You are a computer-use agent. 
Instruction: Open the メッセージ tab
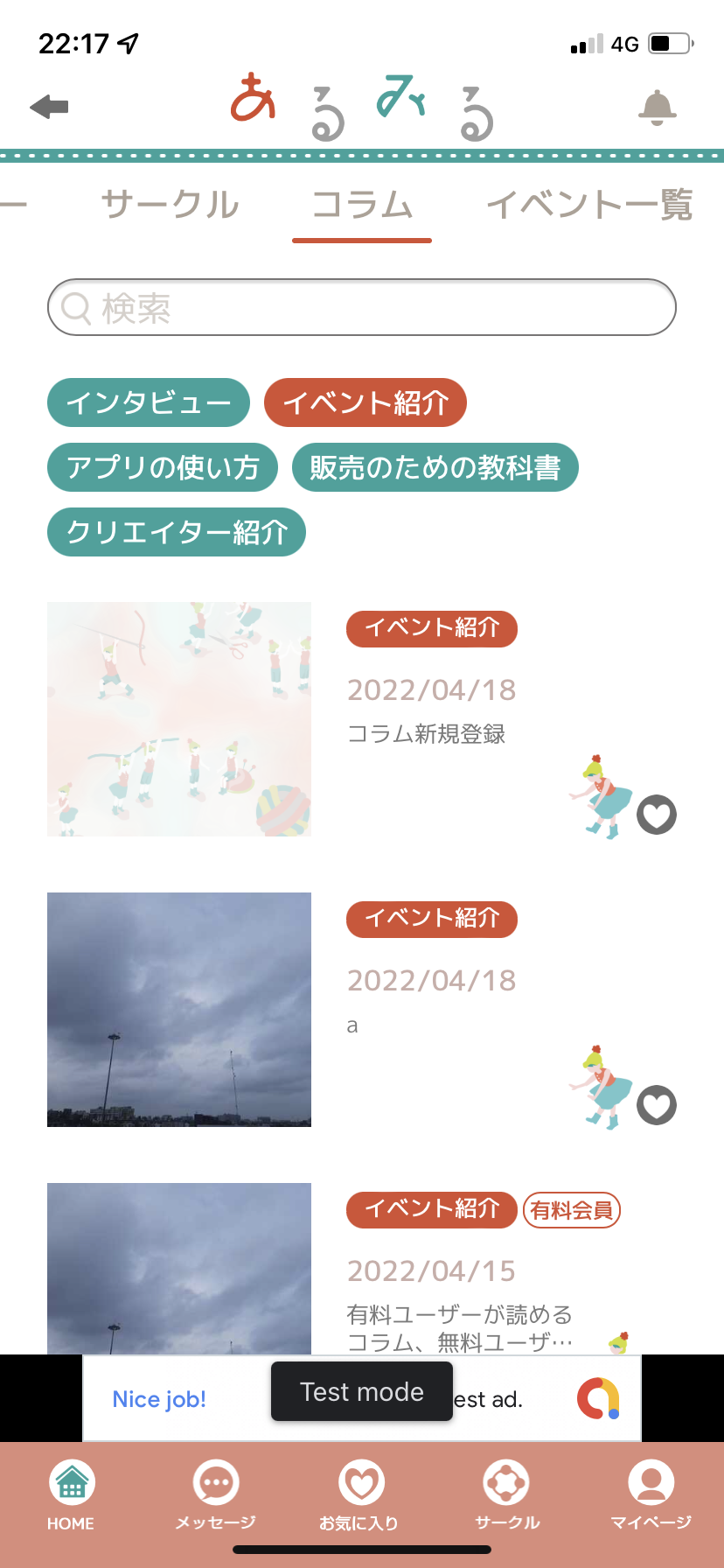215,1494
